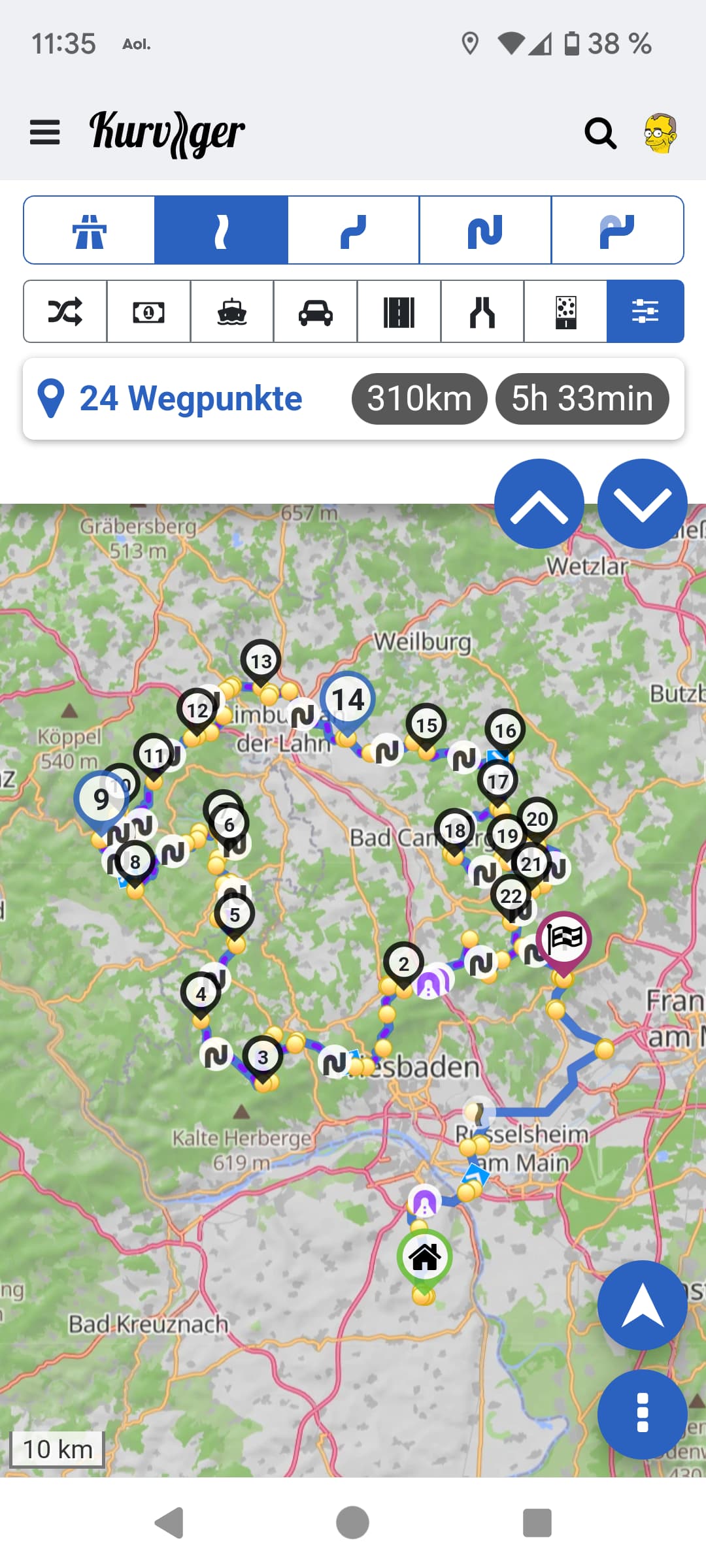Toggle the avoid ferries option
The image size is (706, 1568).
pyautogui.click(x=232, y=311)
